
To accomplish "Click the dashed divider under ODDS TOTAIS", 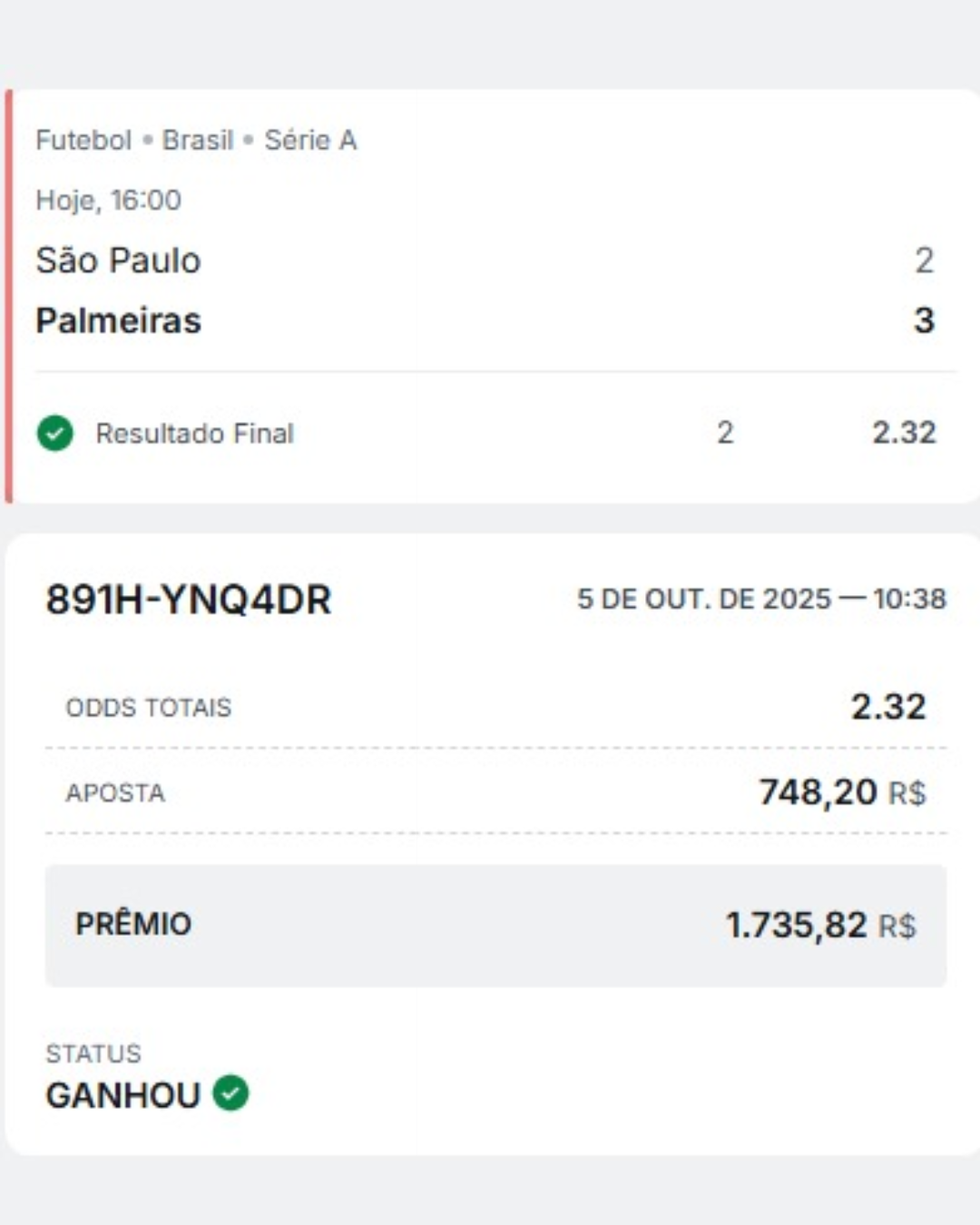I will [490, 747].
